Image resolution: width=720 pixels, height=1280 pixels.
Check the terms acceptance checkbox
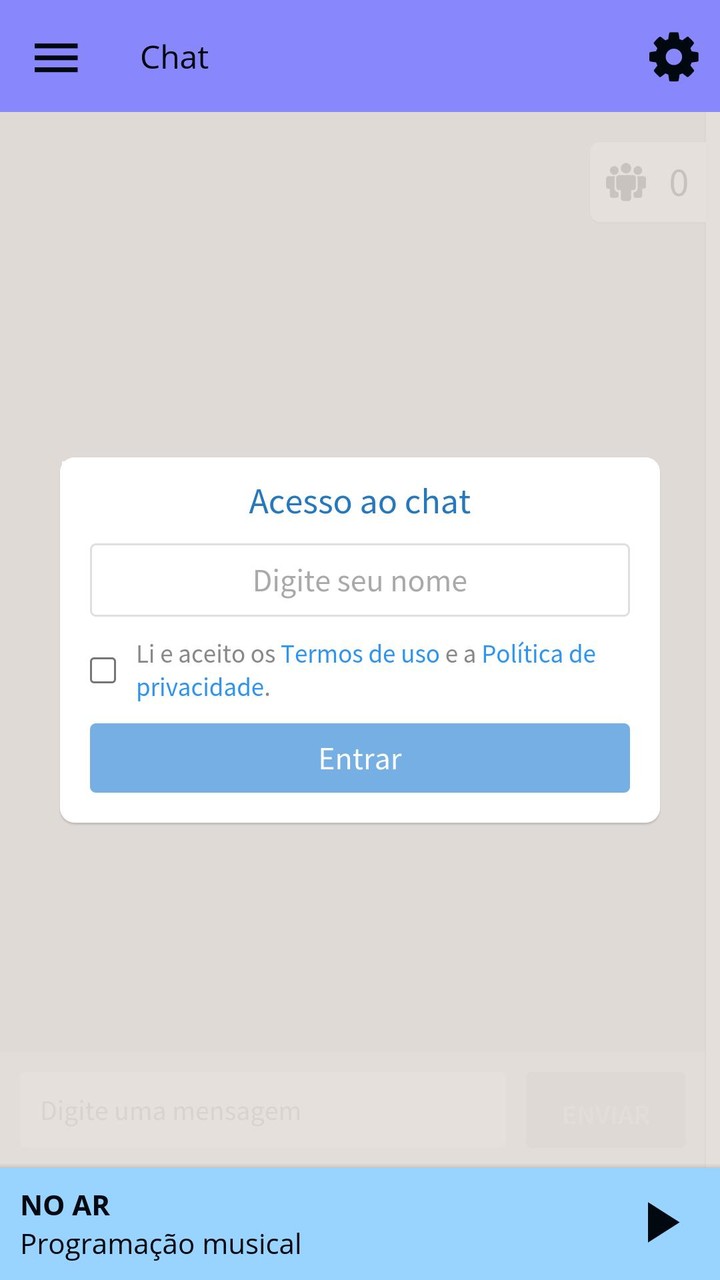tap(103, 670)
